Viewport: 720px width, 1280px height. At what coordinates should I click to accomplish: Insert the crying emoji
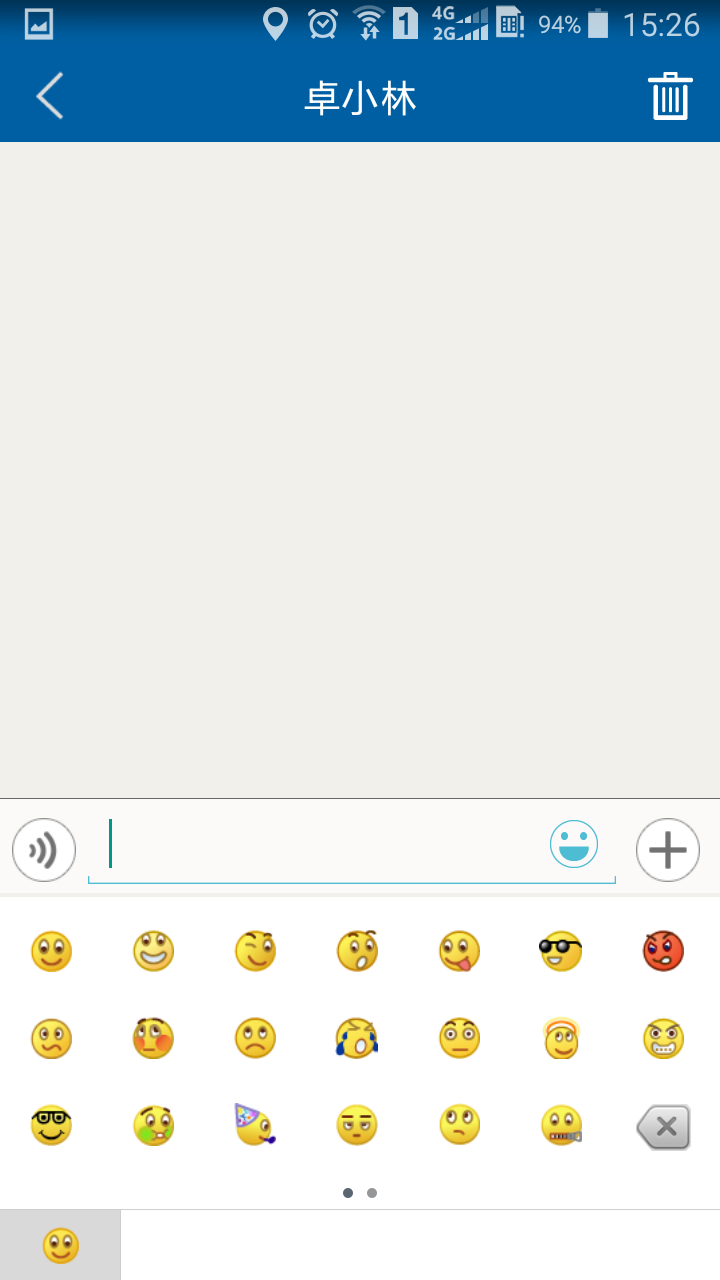357,1038
